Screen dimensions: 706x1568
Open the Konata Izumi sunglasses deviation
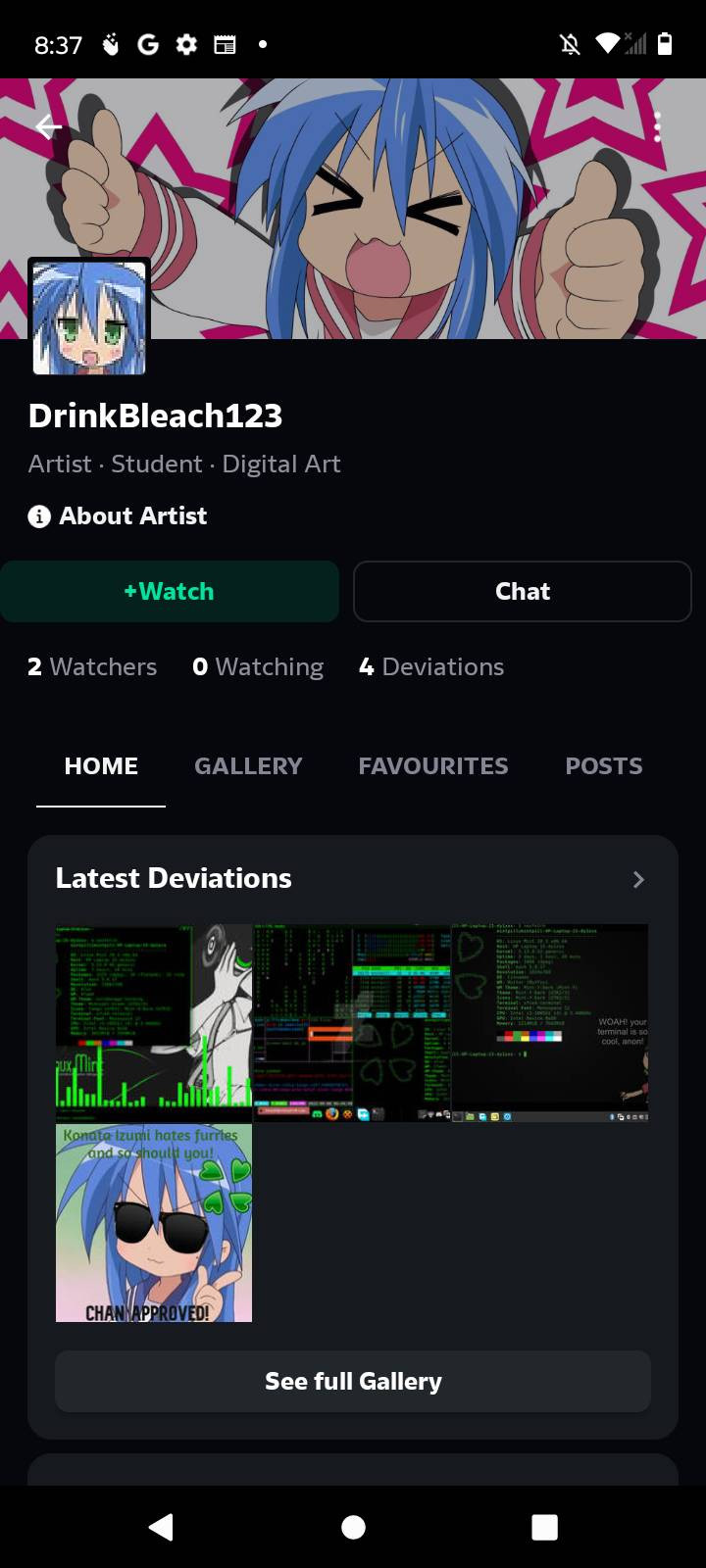[x=154, y=1223]
